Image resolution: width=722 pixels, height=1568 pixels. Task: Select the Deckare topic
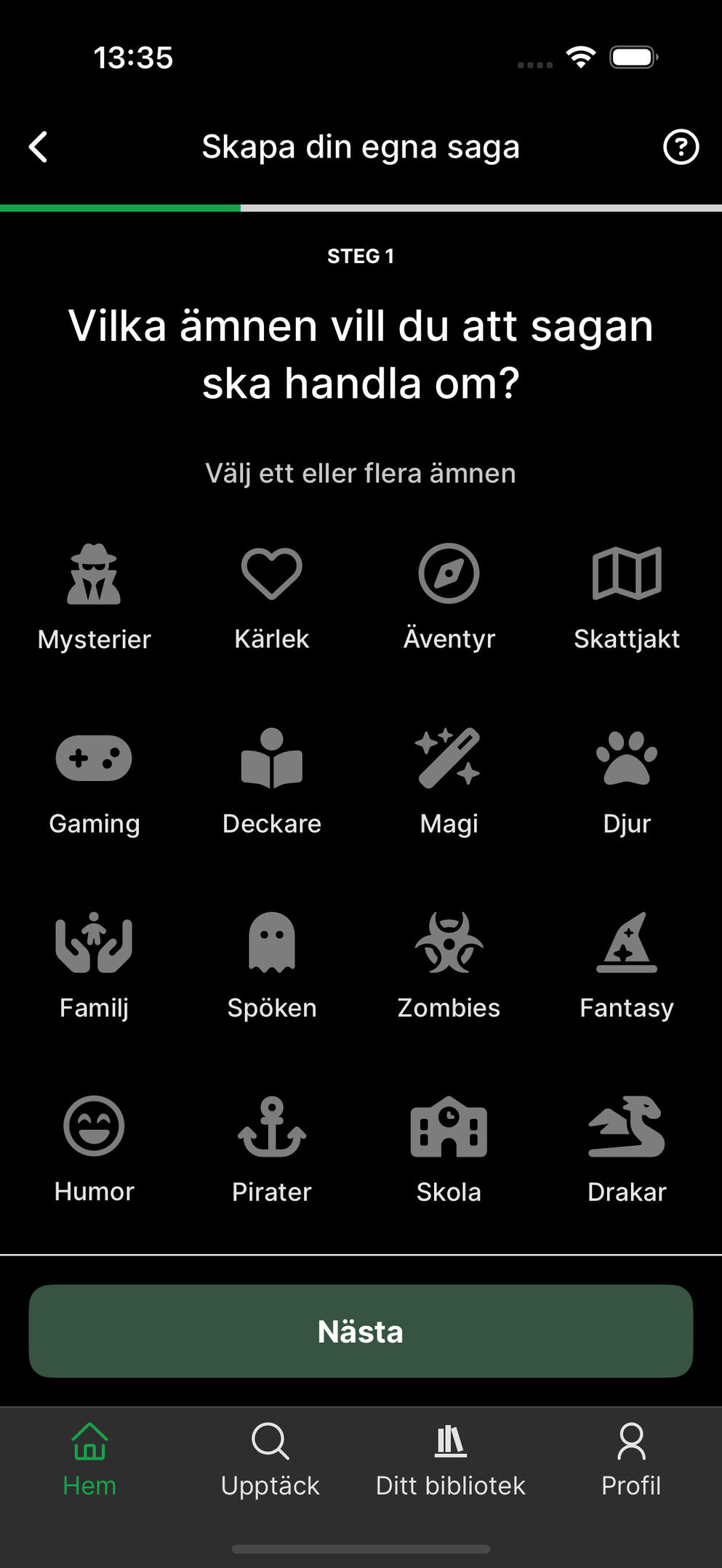pyautogui.click(x=271, y=780)
